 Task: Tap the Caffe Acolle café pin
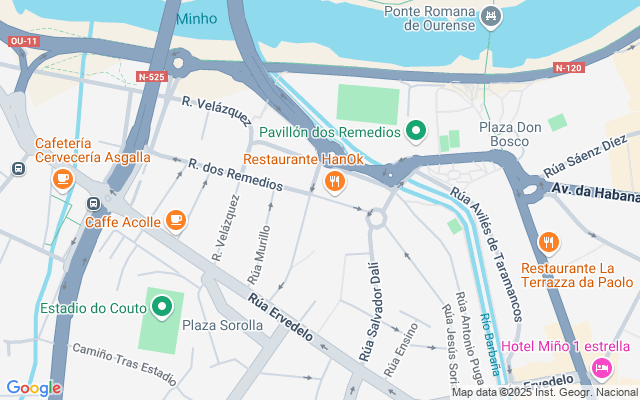(176, 219)
